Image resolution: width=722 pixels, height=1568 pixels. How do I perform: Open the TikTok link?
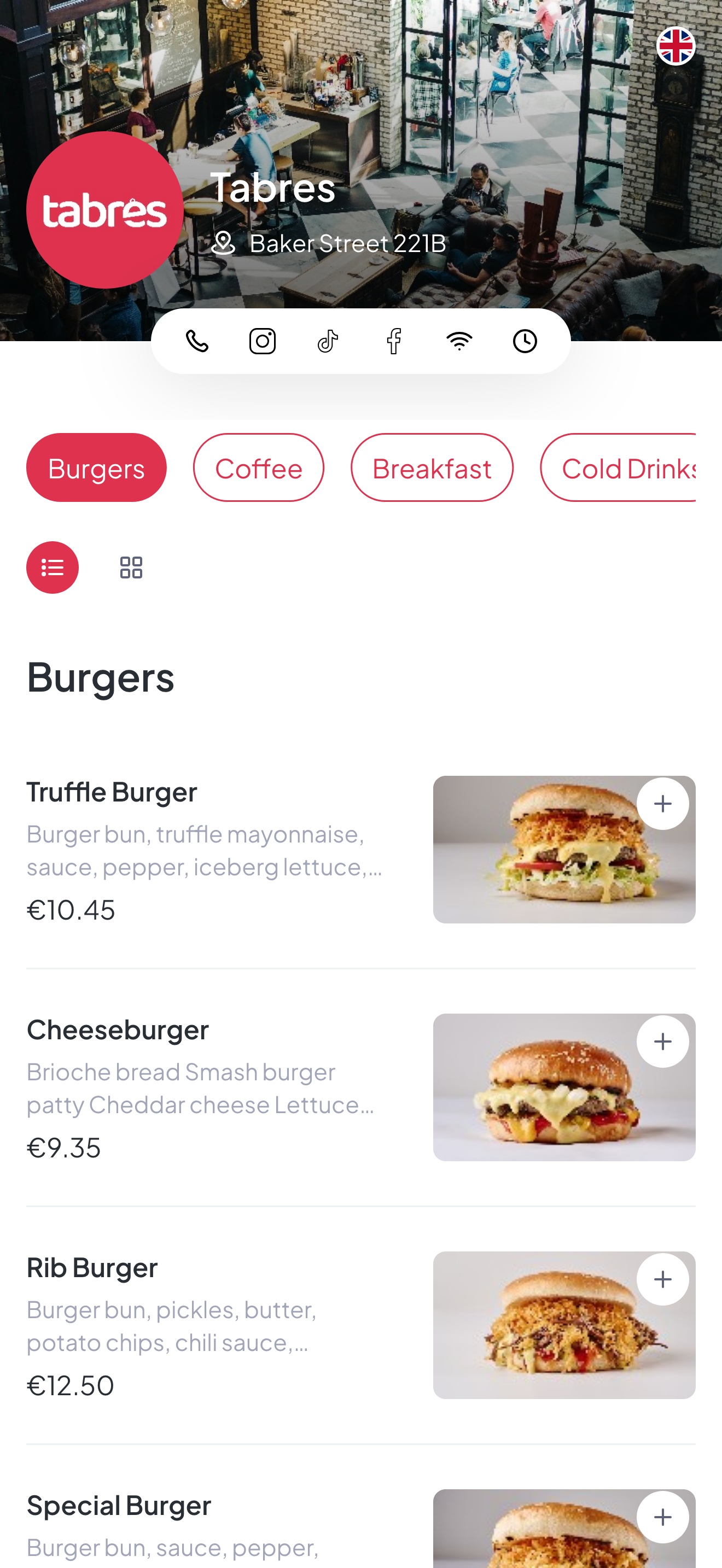coord(328,341)
